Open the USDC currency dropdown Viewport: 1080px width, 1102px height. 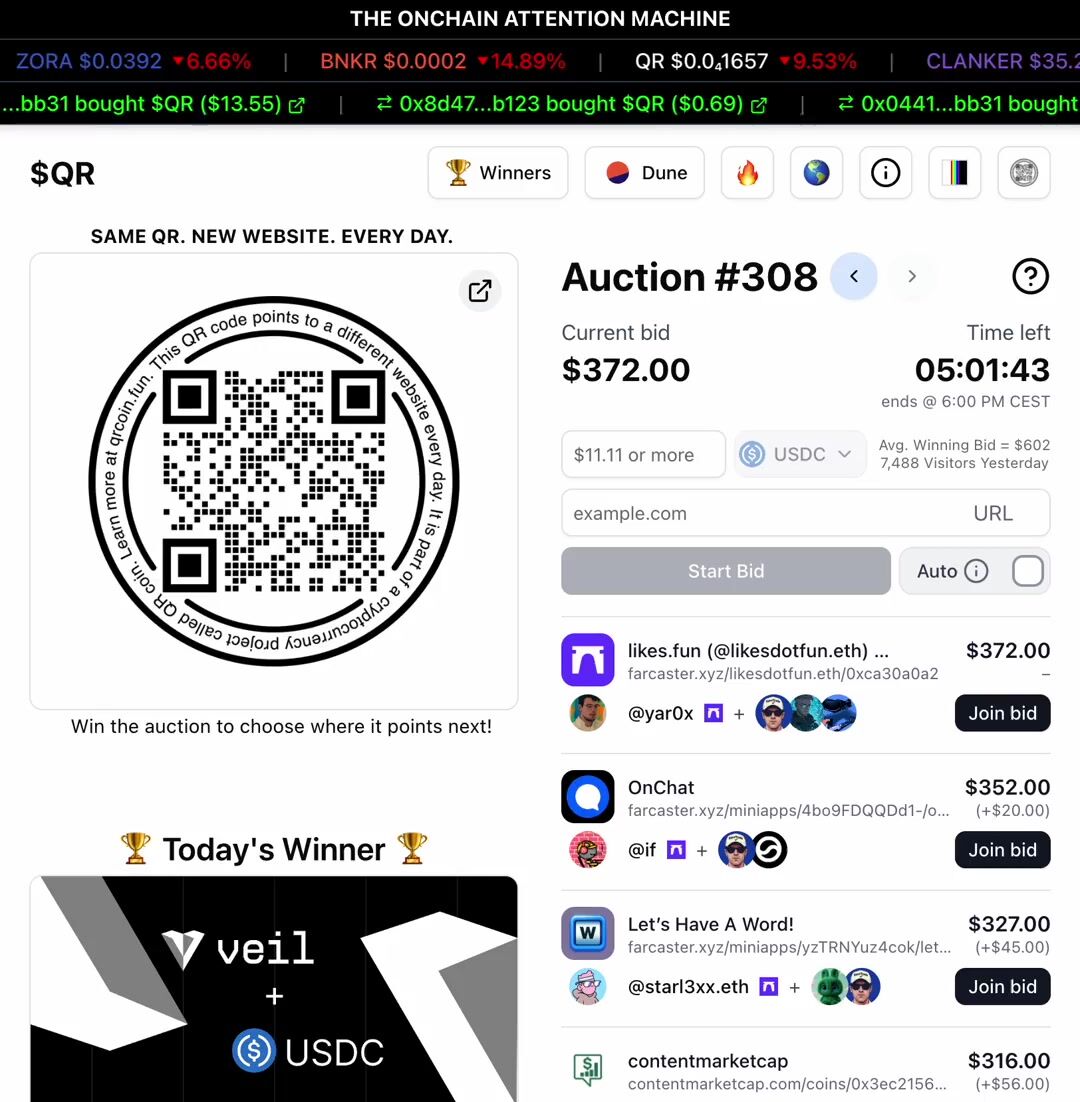(800, 455)
